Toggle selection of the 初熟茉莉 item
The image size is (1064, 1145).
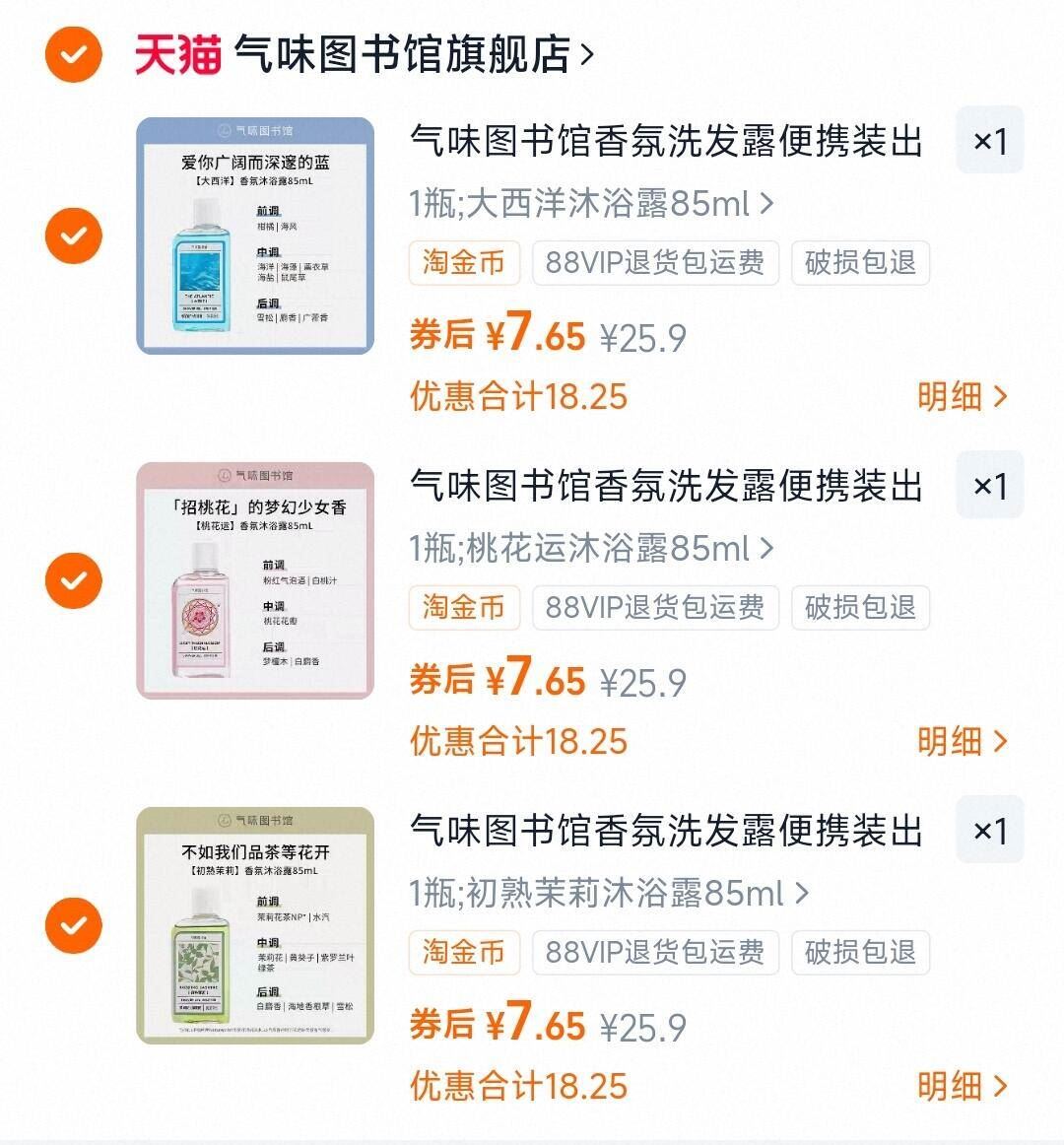click(x=72, y=925)
